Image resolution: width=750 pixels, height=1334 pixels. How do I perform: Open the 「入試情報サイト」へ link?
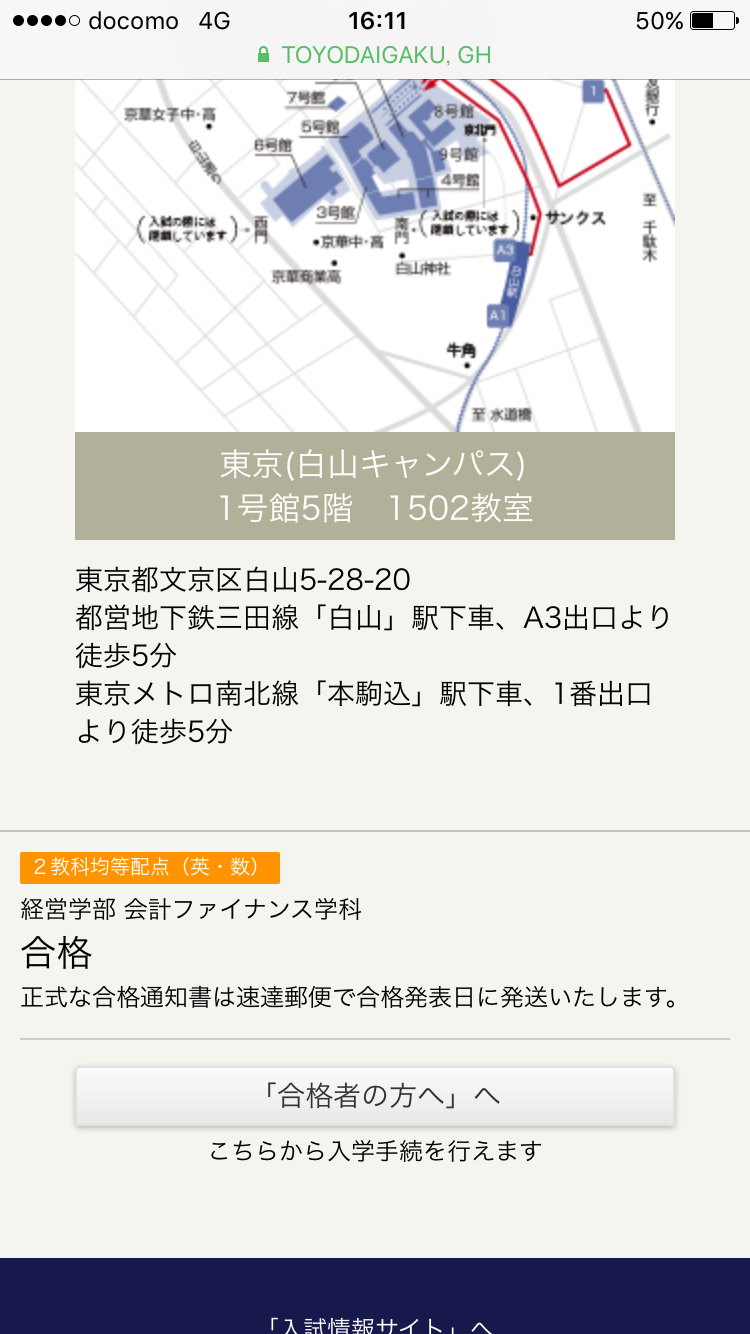coord(375,1323)
